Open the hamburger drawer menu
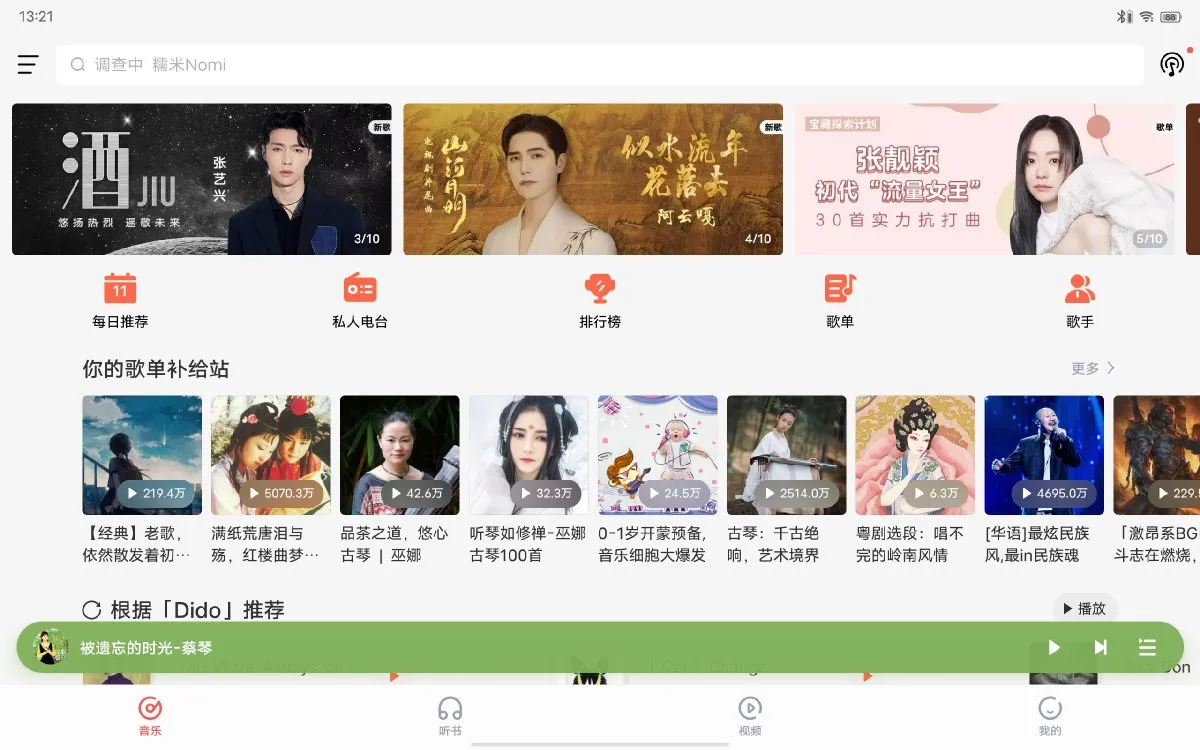Screen dimensions: 1200x750 coord(28,65)
